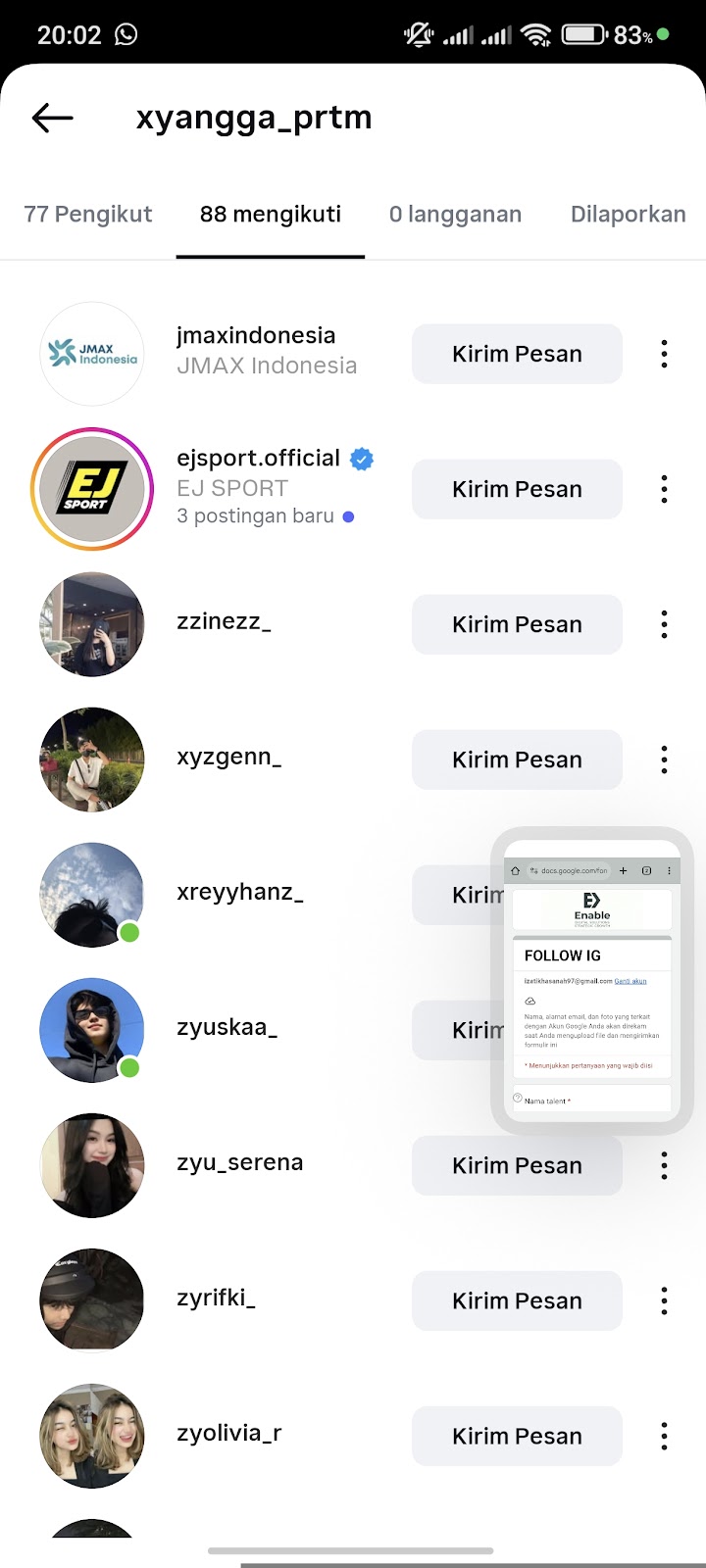The width and height of the screenshot is (706, 1568).
Task: Open more options for zyu_serena
Action: pos(664,1165)
